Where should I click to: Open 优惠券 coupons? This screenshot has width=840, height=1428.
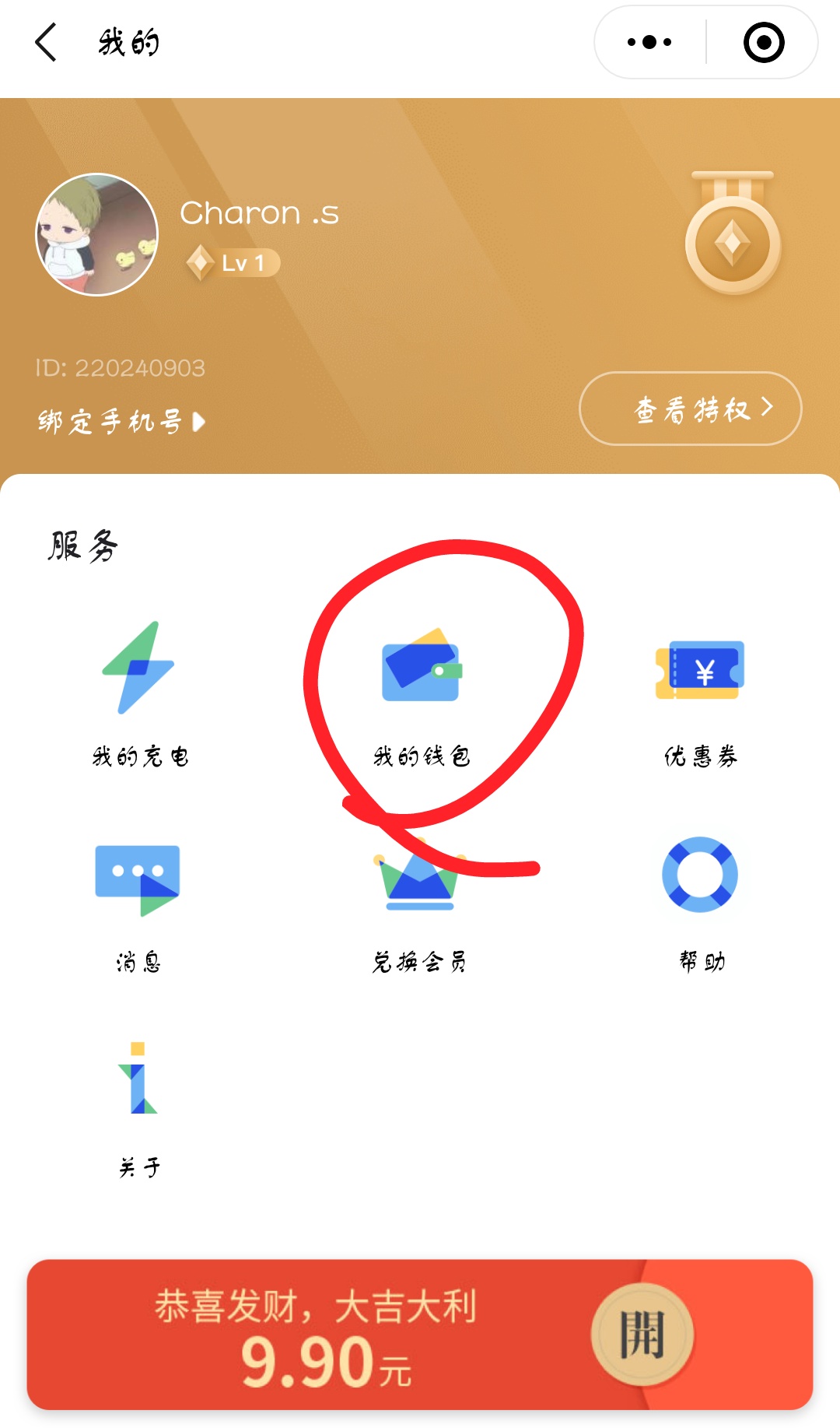[x=700, y=693]
